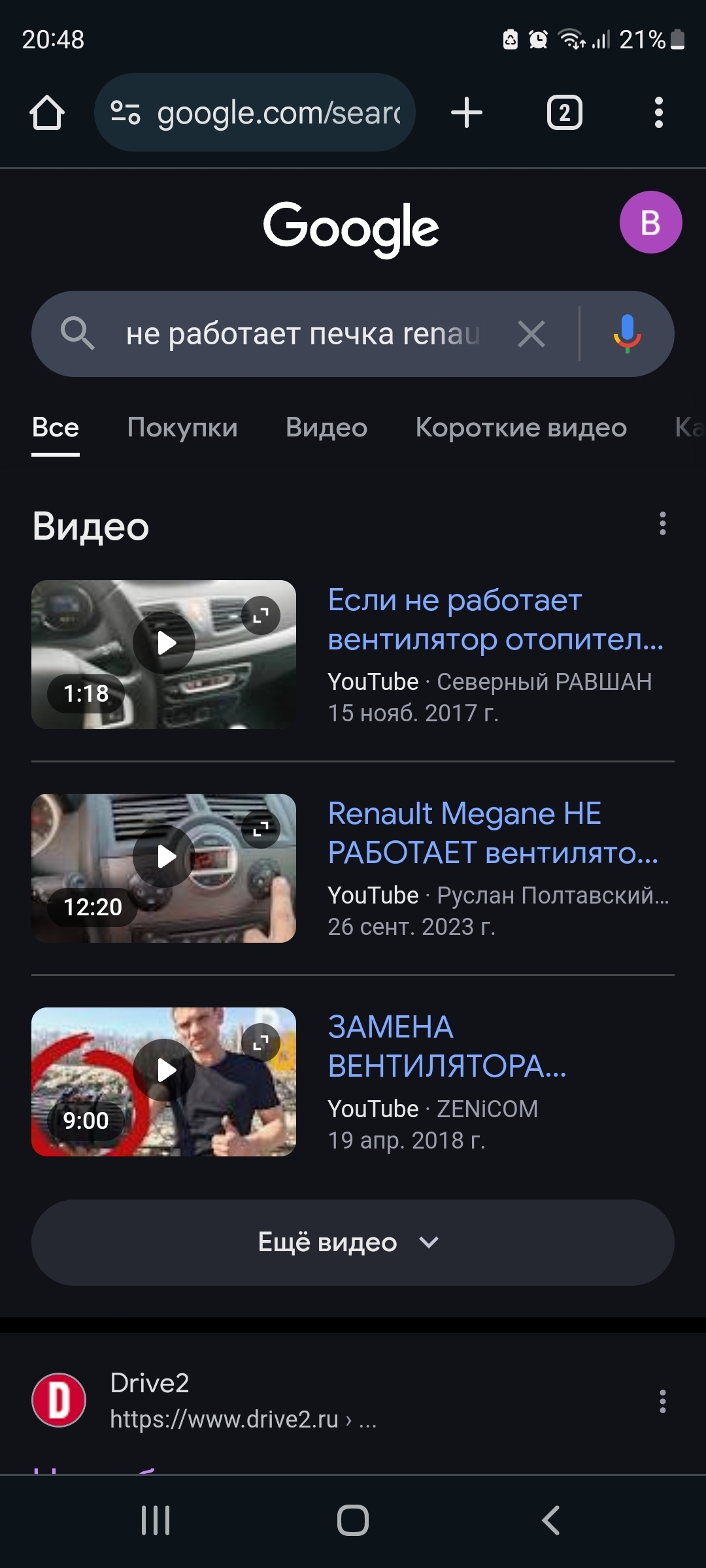Open the ЗАМЕНА ВЕНТИЛЯТОРА video by ZENiCOM
Viewport: 706px width, 1568px height.
447,1047
